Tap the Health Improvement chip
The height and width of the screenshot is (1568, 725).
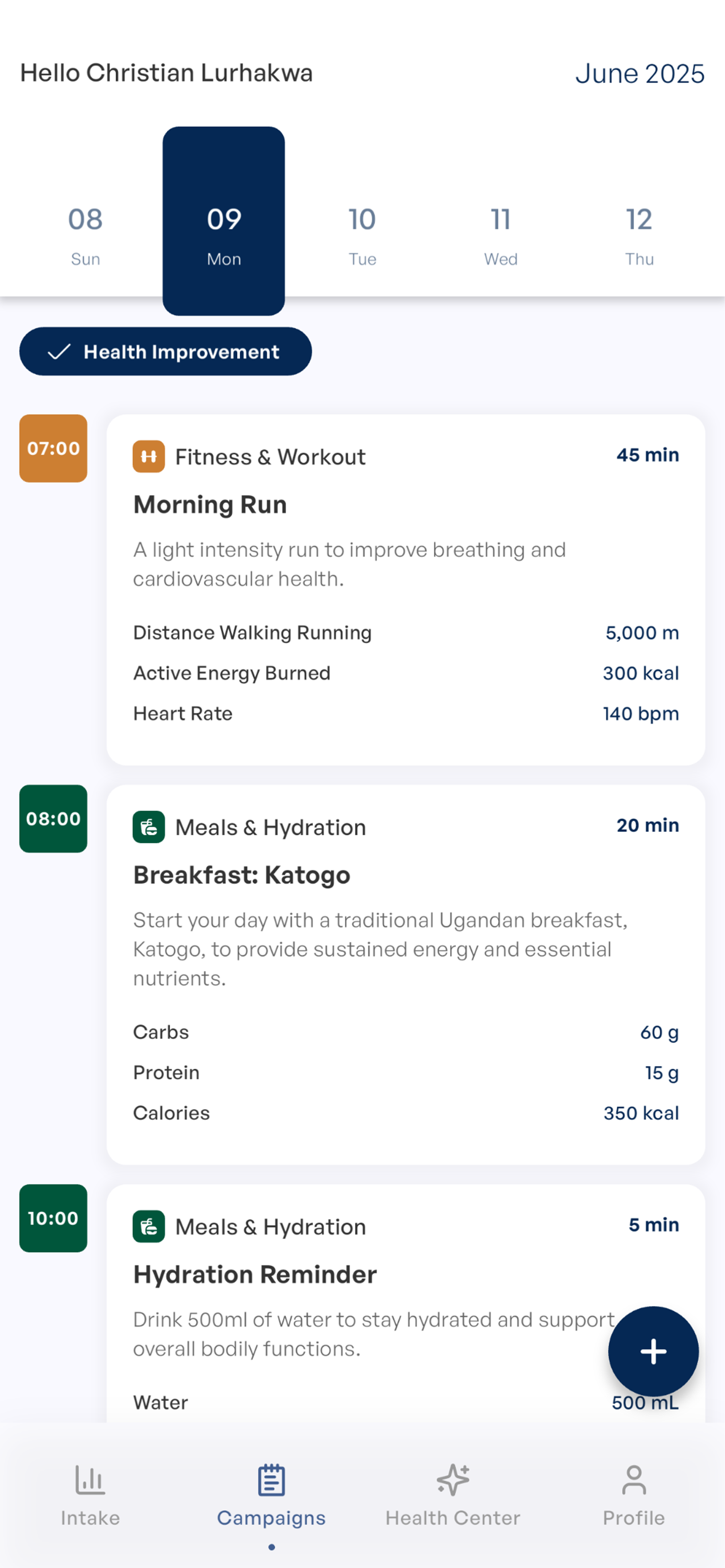(x=166, y=351)
